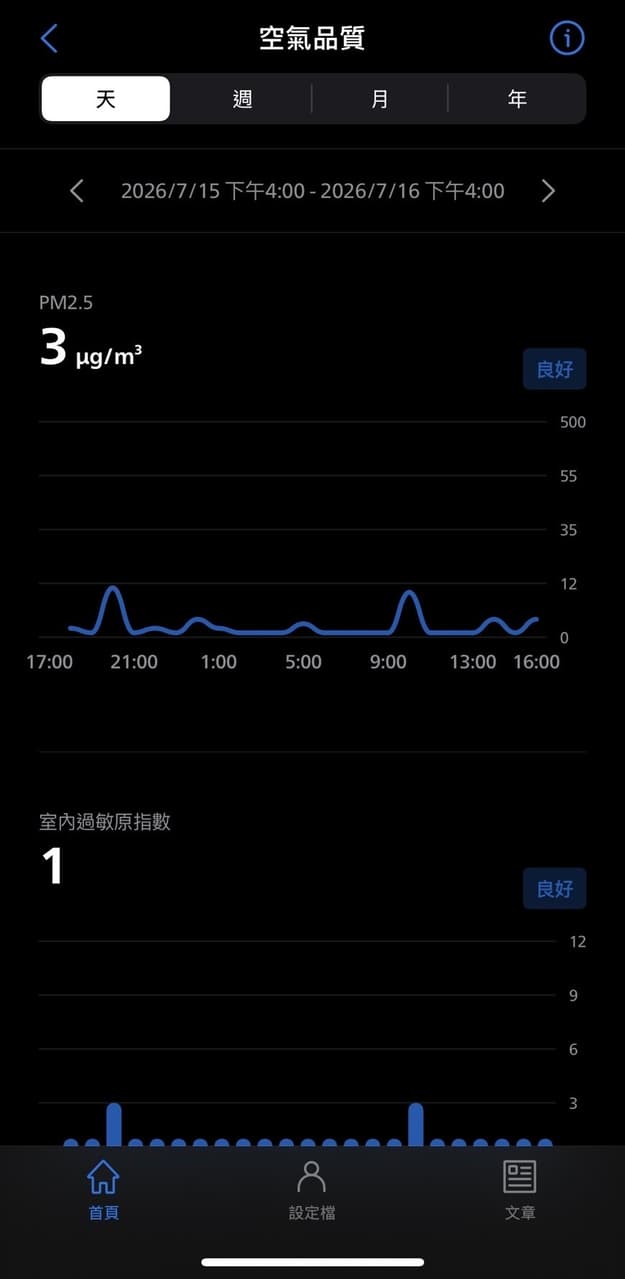Screen dimensions: 625x1279
Task: Open the 文章 articles tab
Action: (520, 1190)
